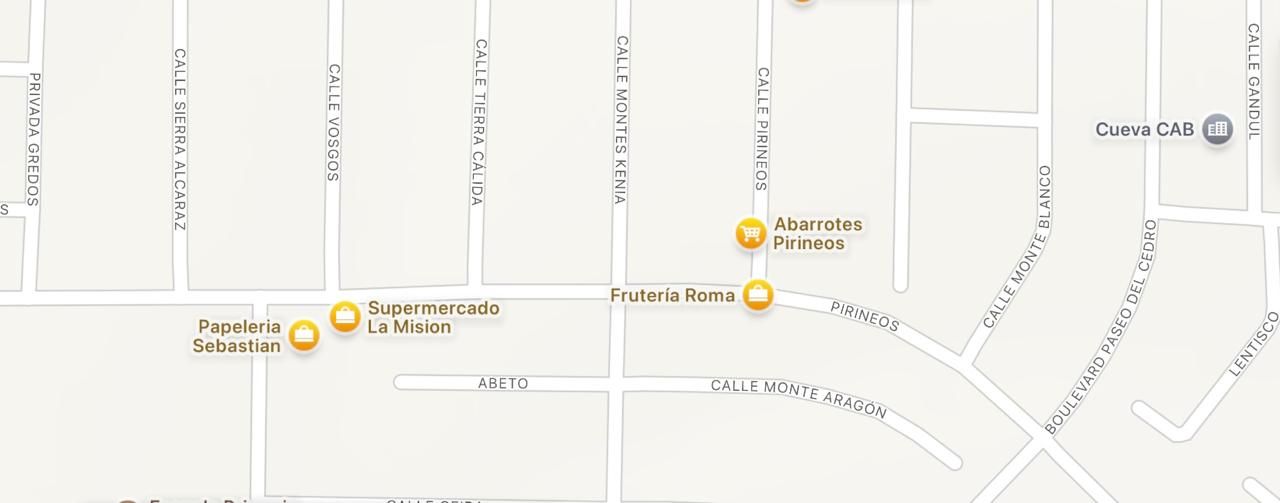Open the Papeleria Sebastian place marker
1280x503 pixels.
pos(304,335)
